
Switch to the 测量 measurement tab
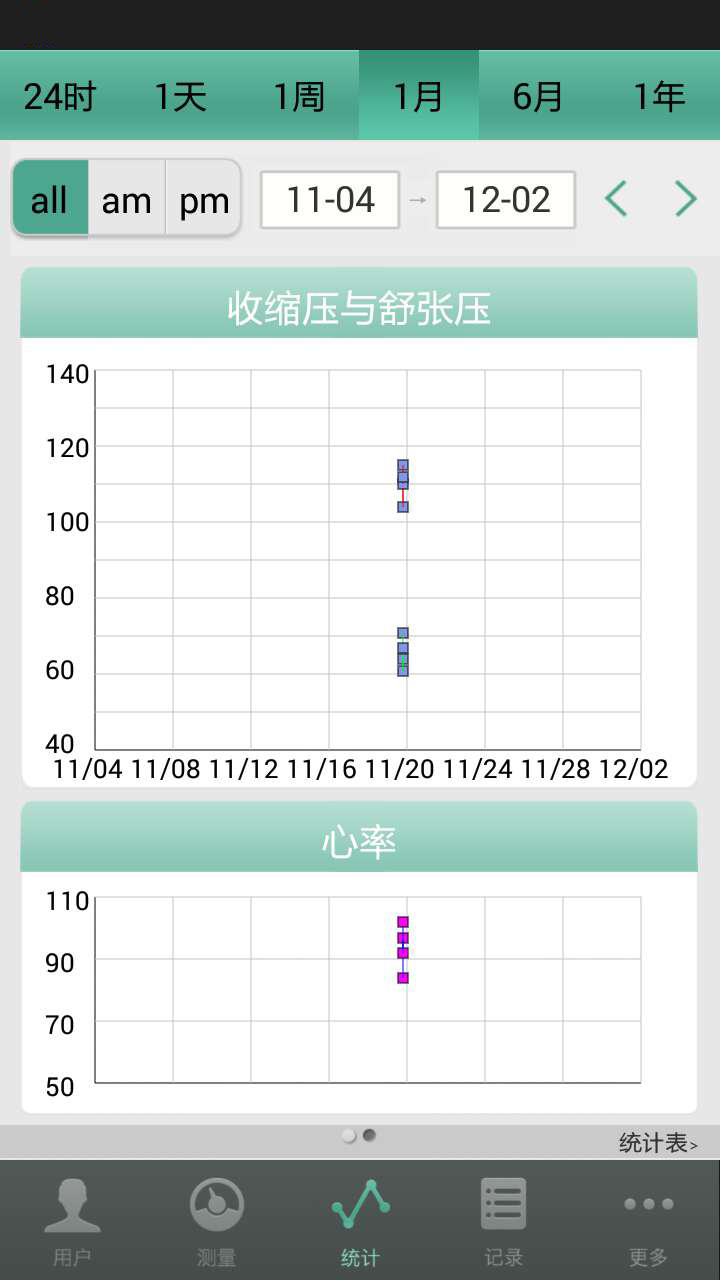coord(216,1220)
